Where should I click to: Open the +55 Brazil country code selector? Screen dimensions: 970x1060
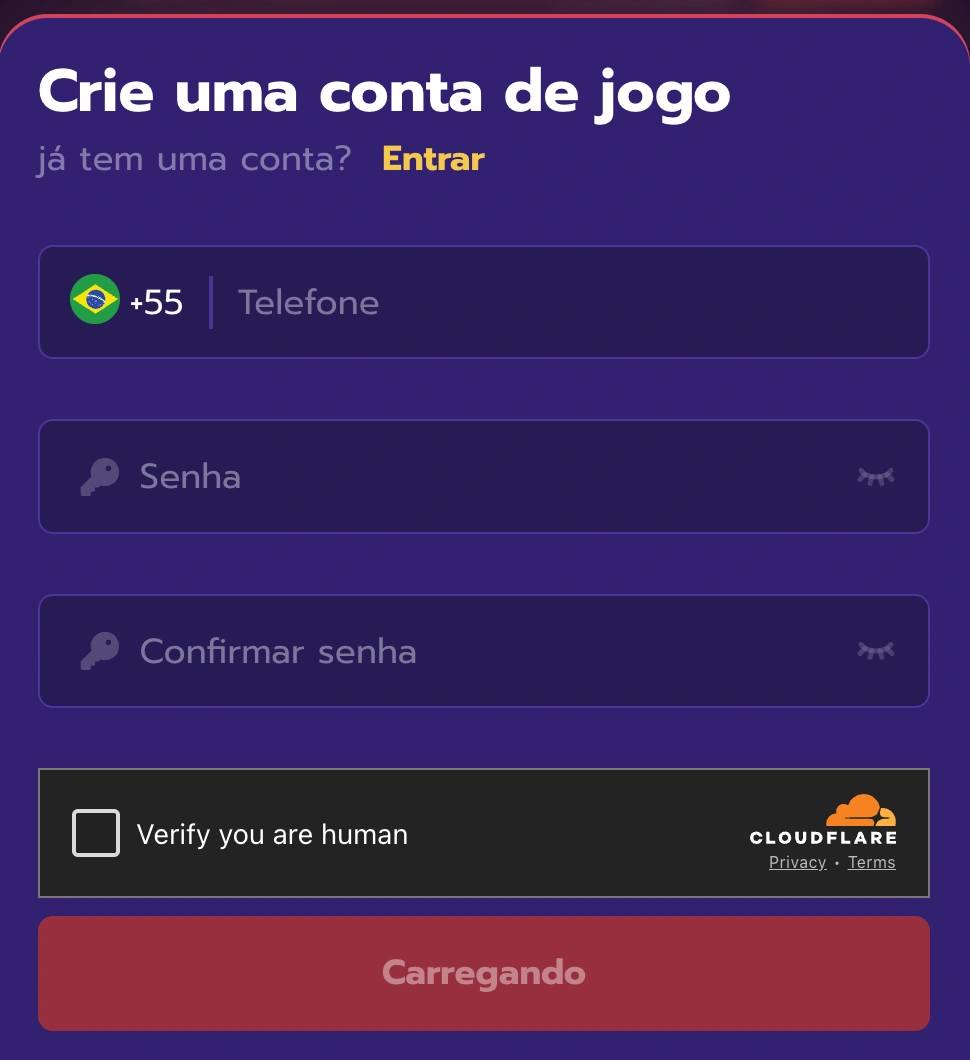pos(127,301)
